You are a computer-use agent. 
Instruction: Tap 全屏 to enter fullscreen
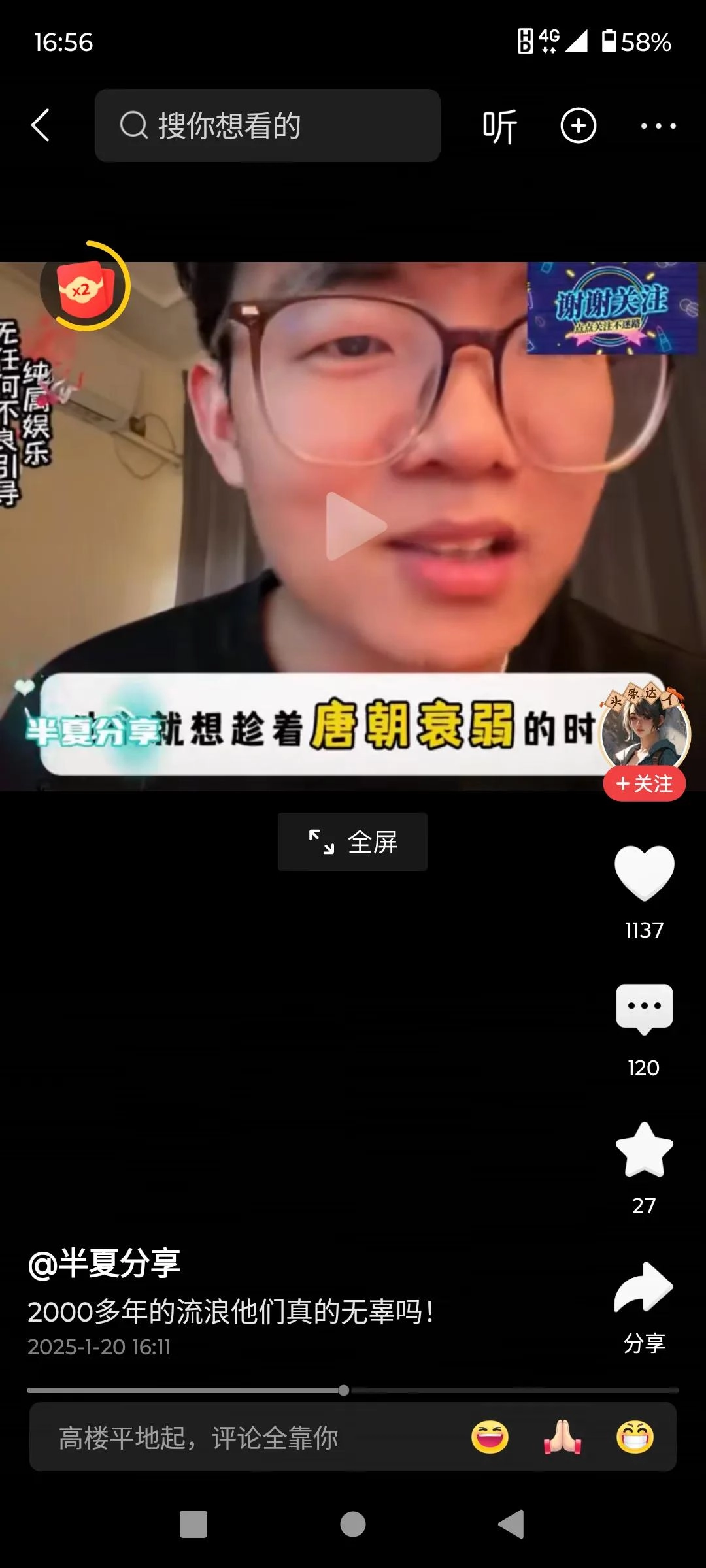coord(352,842)
